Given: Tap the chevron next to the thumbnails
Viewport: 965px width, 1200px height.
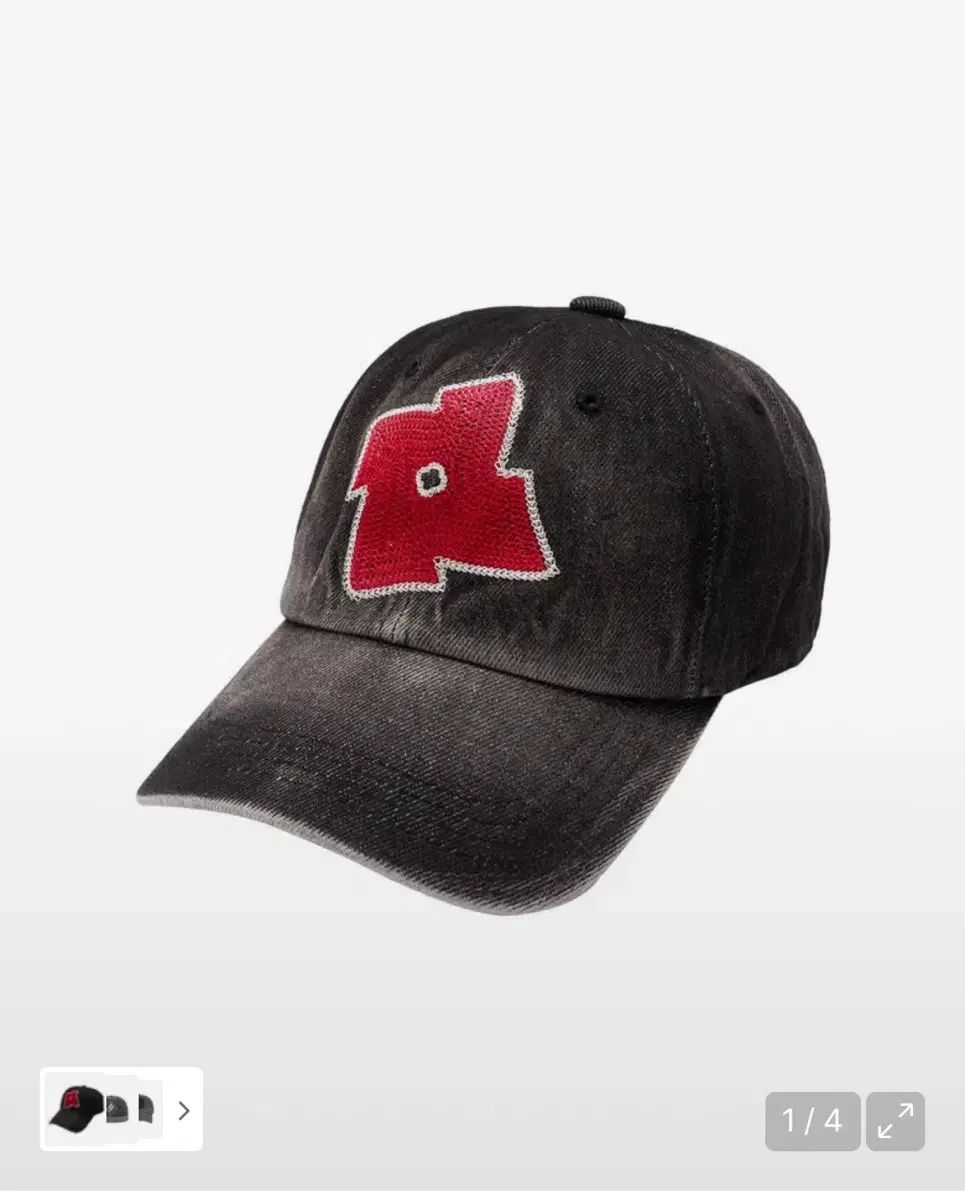Looking at the screenshot, I should (183, 1110).
